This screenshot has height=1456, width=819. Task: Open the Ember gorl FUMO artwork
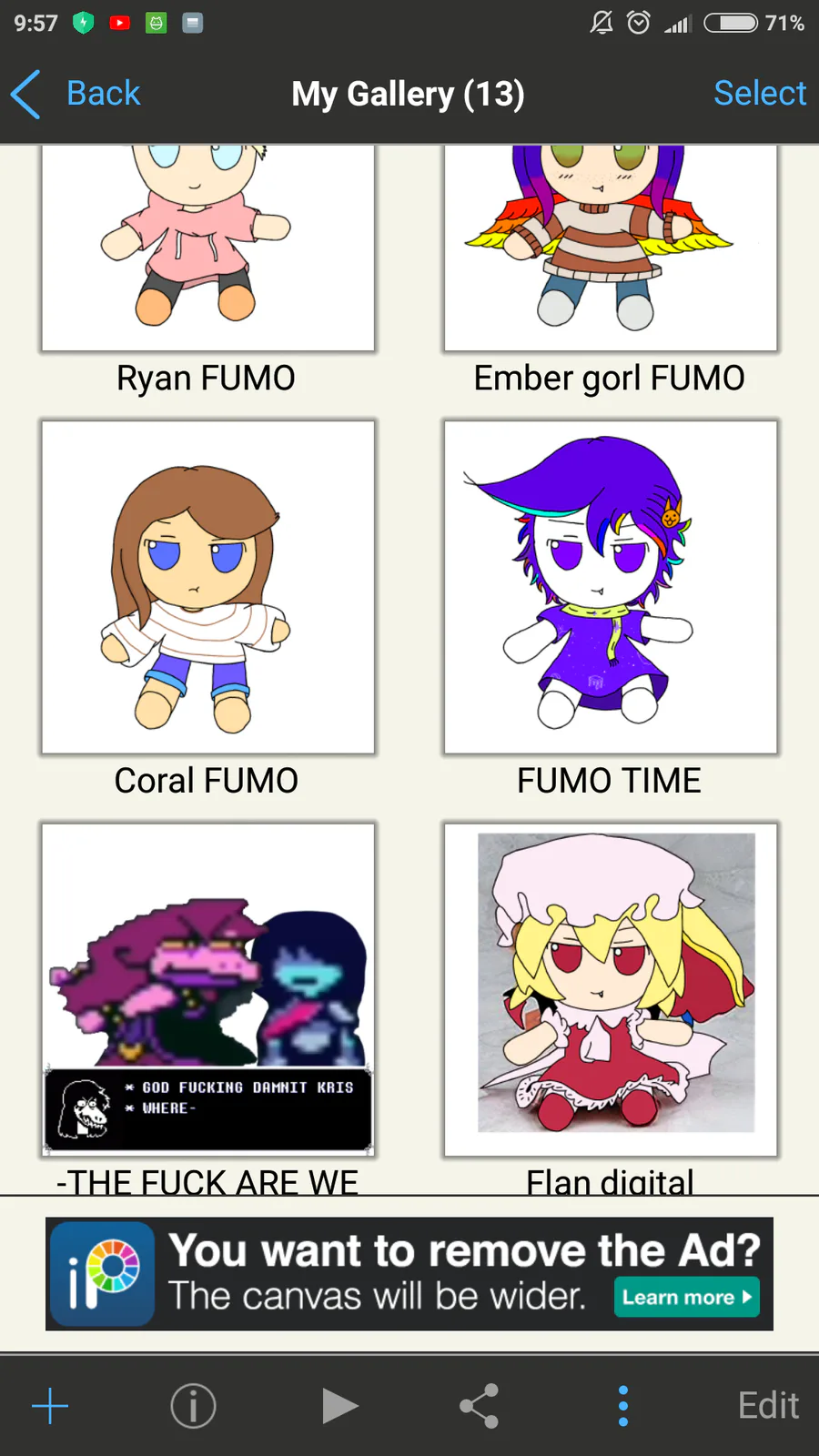coord(611,248)
